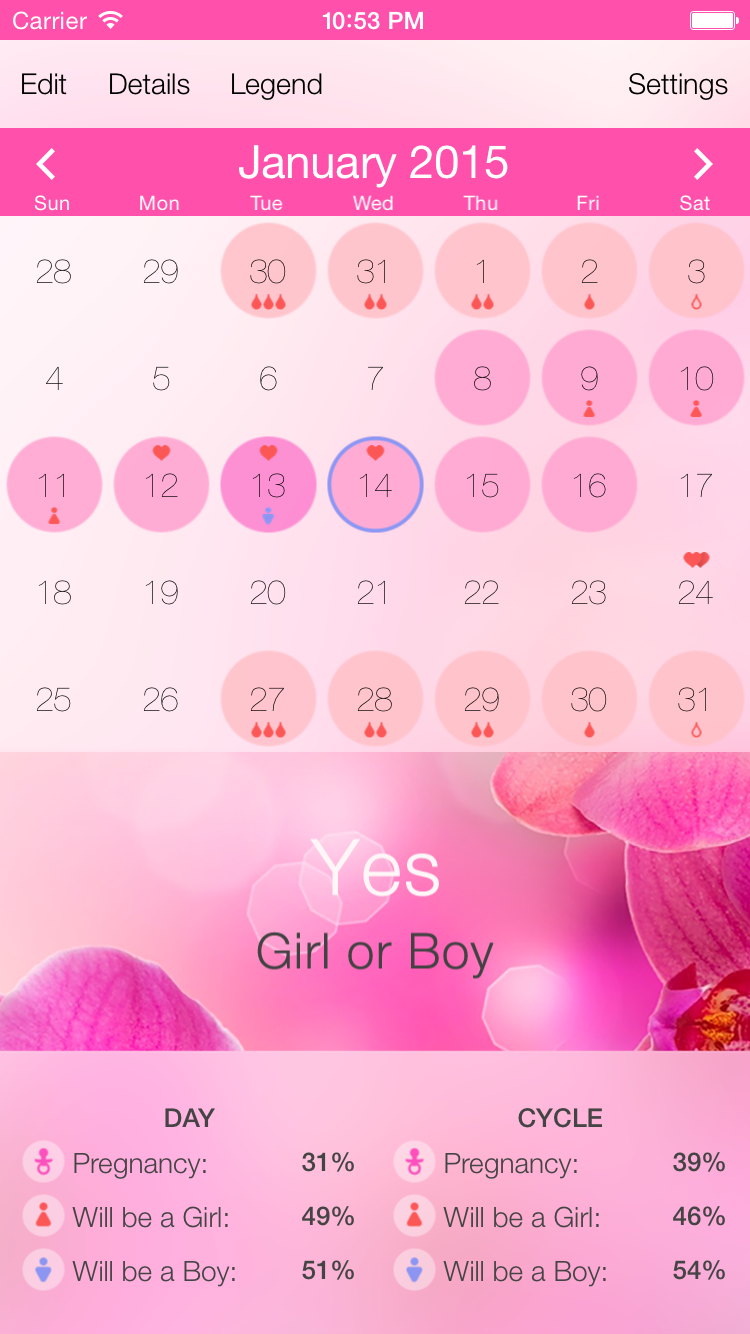Open the Details view
The width and height of the screenshot is (750, 1334).
149,85
